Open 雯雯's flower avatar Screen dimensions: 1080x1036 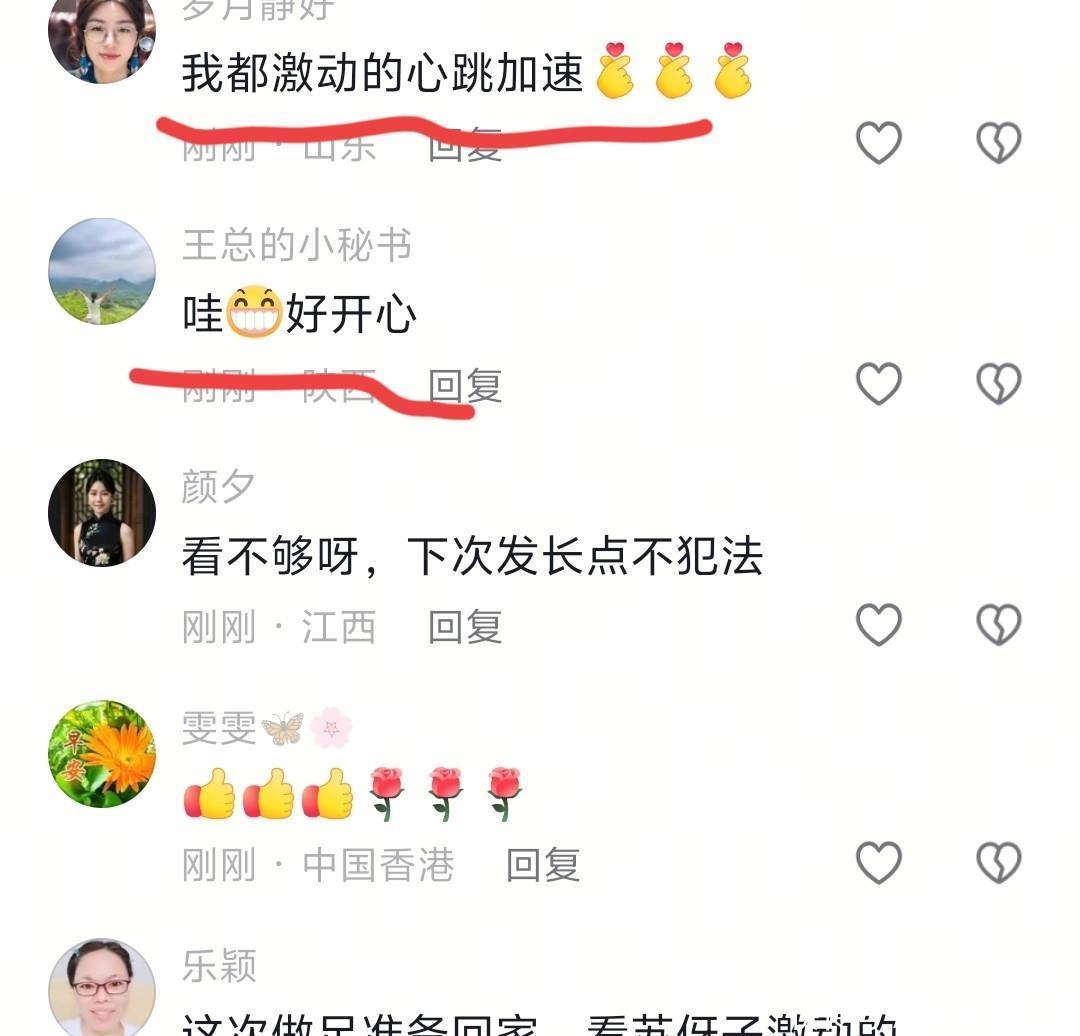click(x=102, y=753)
